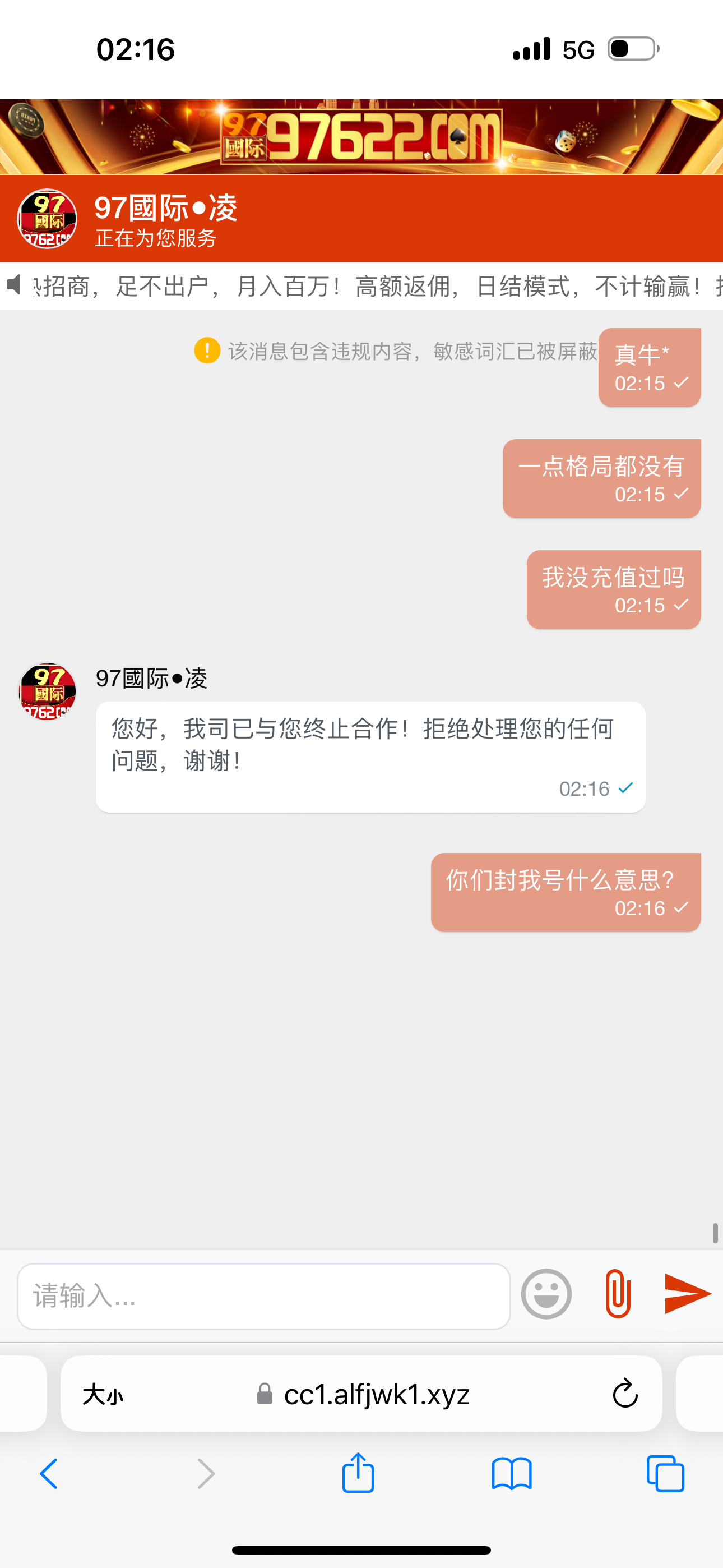Tap the Safari tabs overview icon
The image size is (723, 1568).
point(665,1475)
